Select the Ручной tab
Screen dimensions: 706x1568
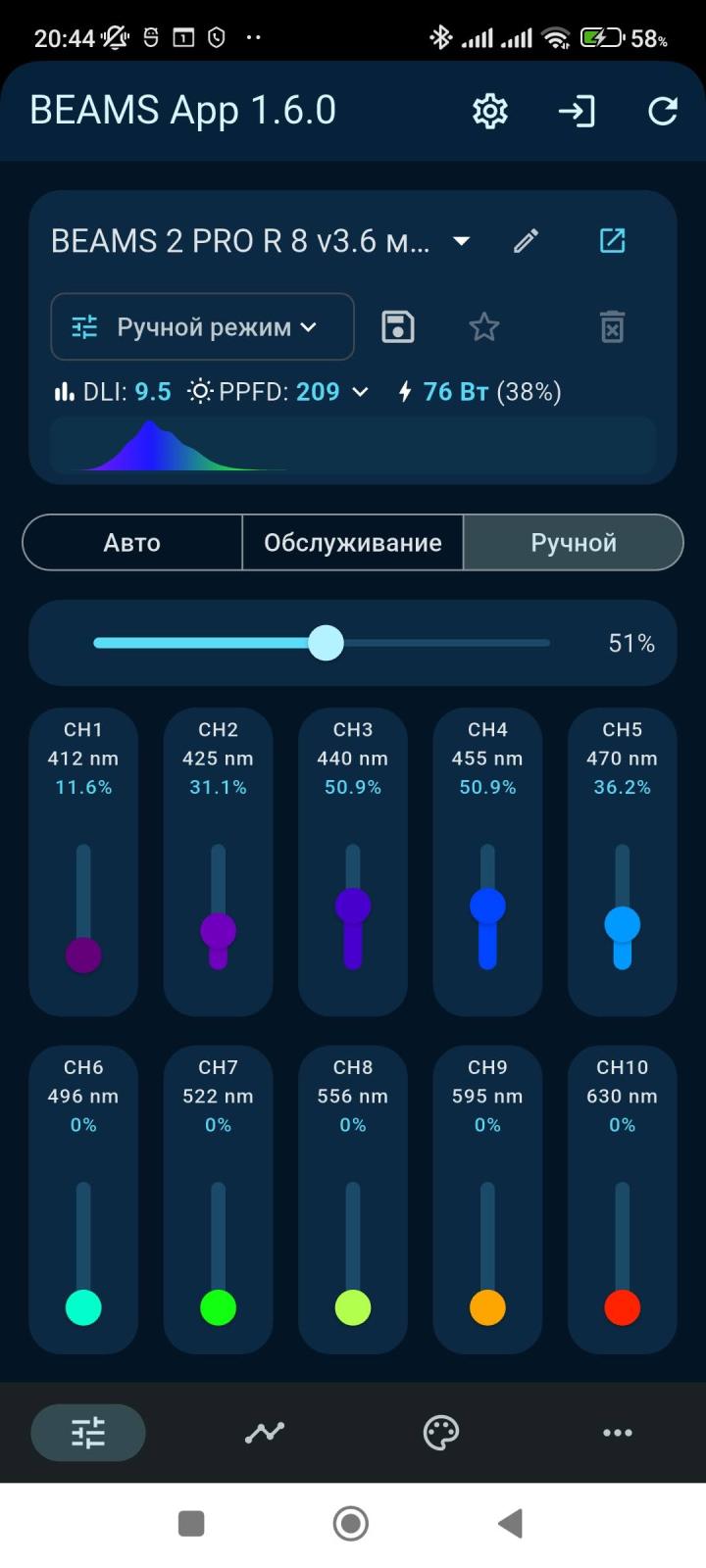pos(574,542)
